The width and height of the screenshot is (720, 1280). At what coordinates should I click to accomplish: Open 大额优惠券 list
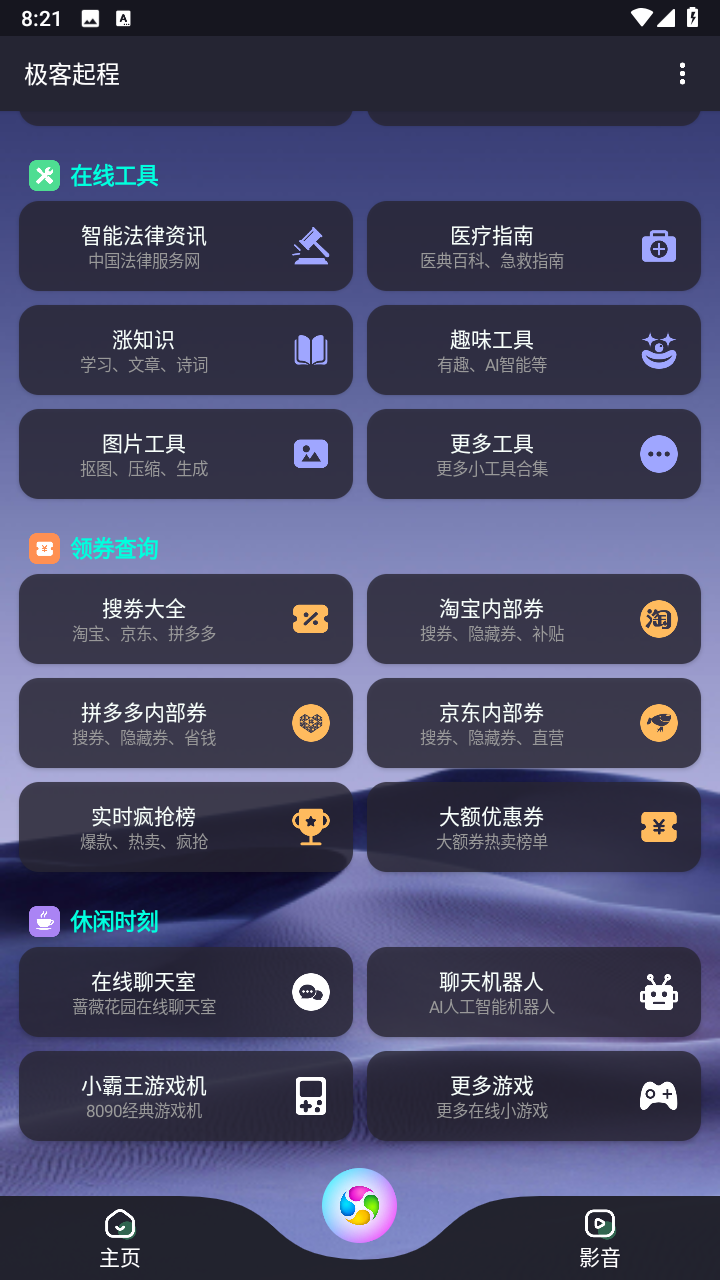click(x=534, y=827)
